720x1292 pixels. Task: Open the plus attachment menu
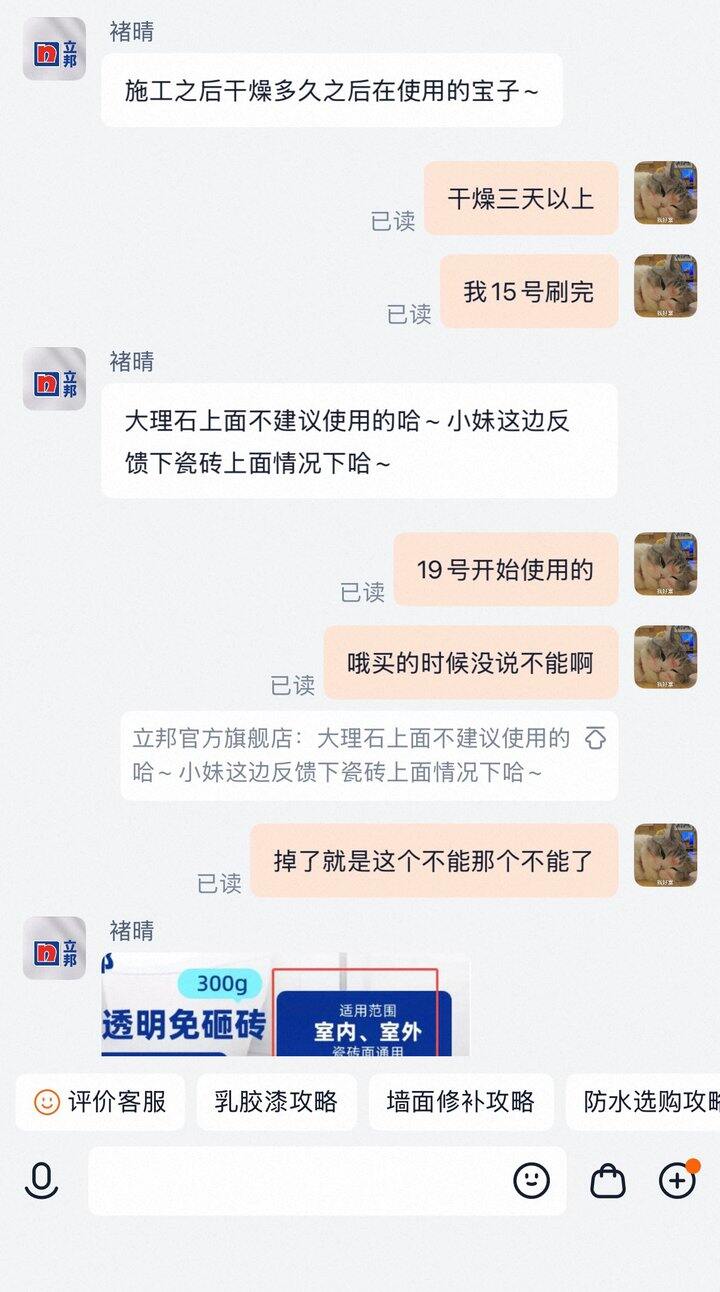click(677, 1181)
